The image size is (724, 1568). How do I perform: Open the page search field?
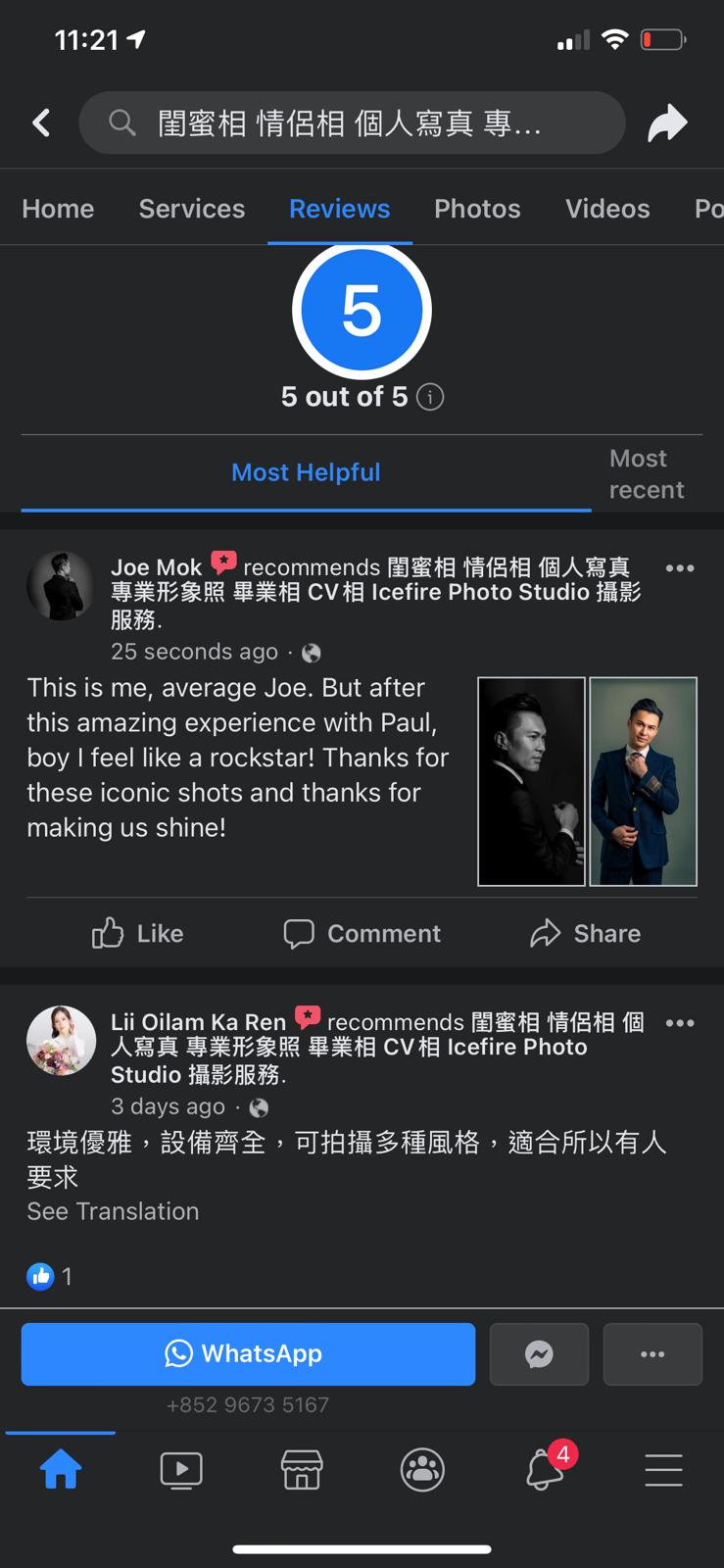pos(351,123)
